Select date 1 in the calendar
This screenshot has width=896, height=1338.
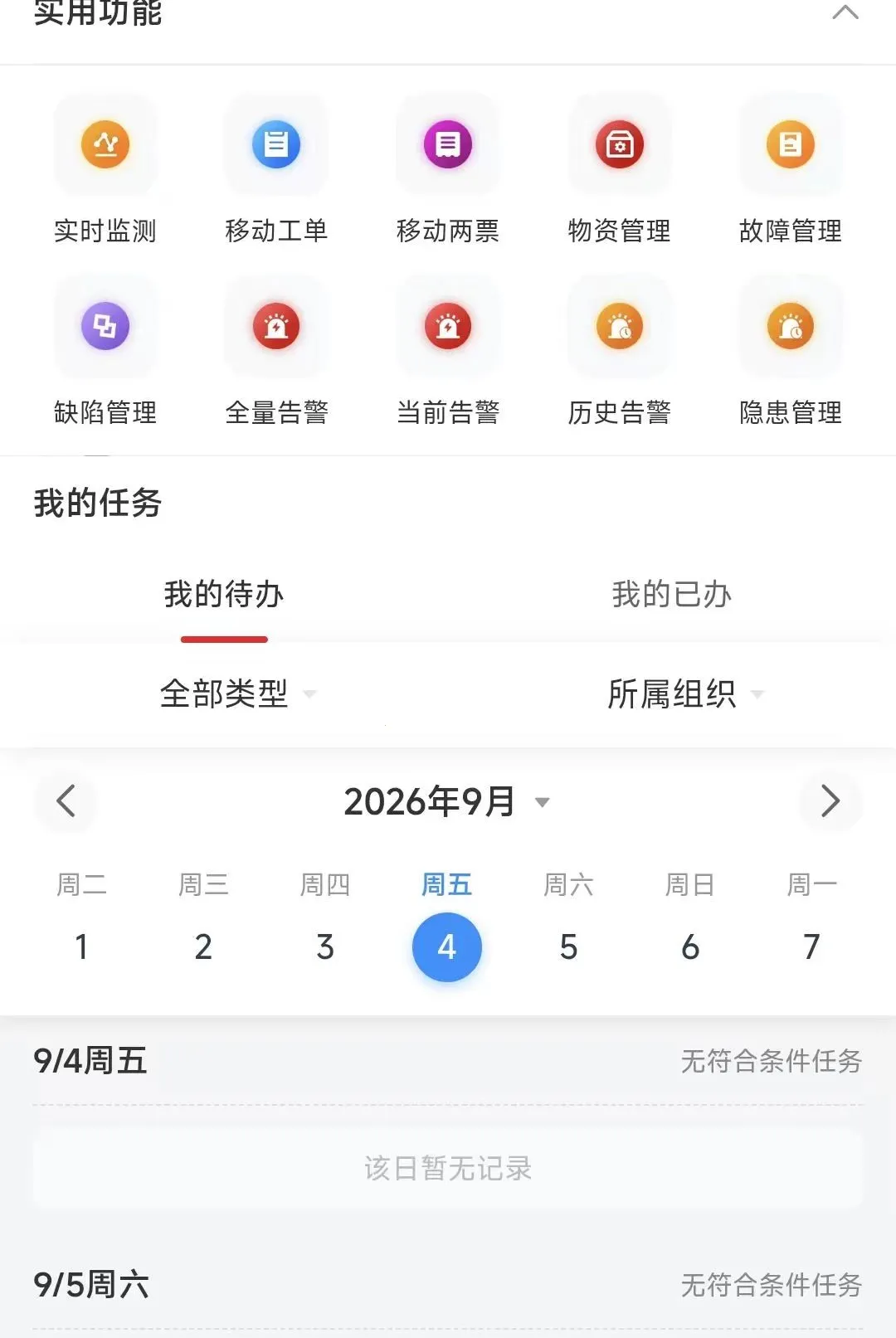point(81,947)
